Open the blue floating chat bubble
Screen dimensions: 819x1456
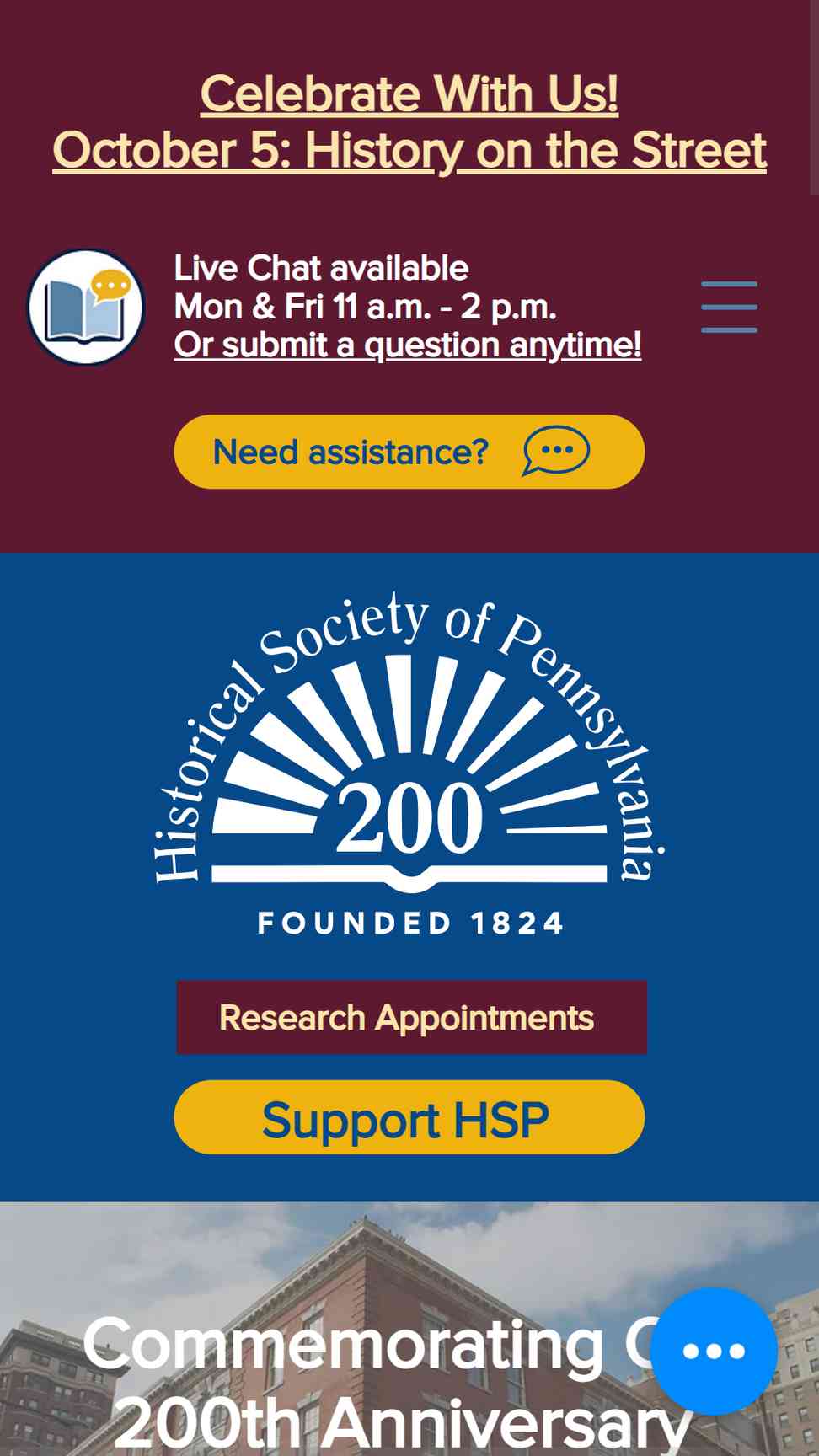(714, 1351)
